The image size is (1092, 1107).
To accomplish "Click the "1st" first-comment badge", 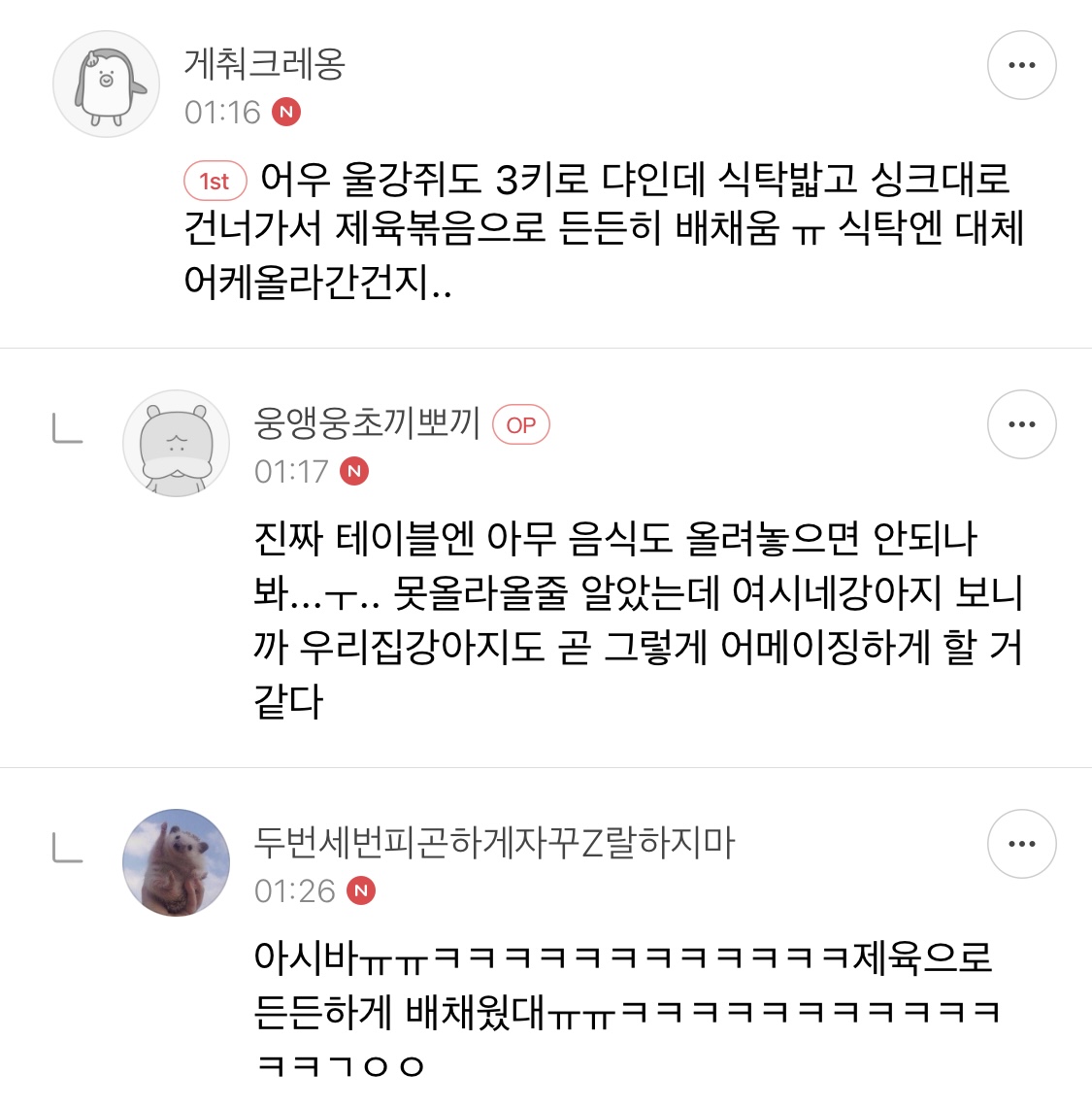I will click(x=214, y=181).
